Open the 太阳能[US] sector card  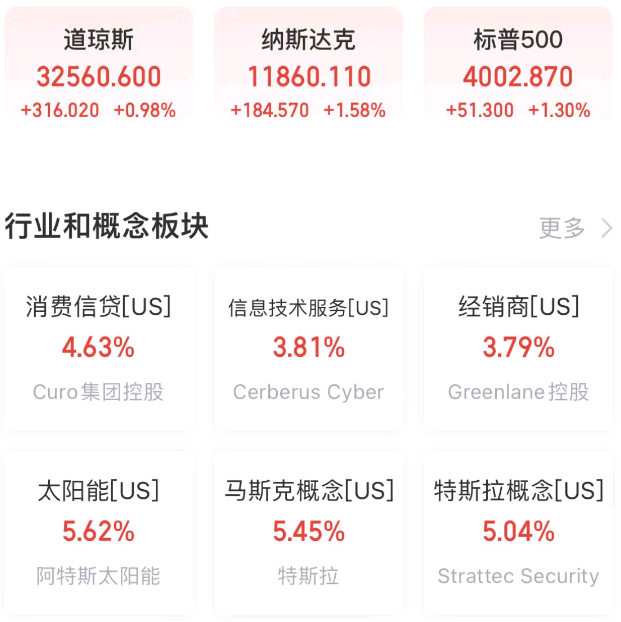coord(98,531)
